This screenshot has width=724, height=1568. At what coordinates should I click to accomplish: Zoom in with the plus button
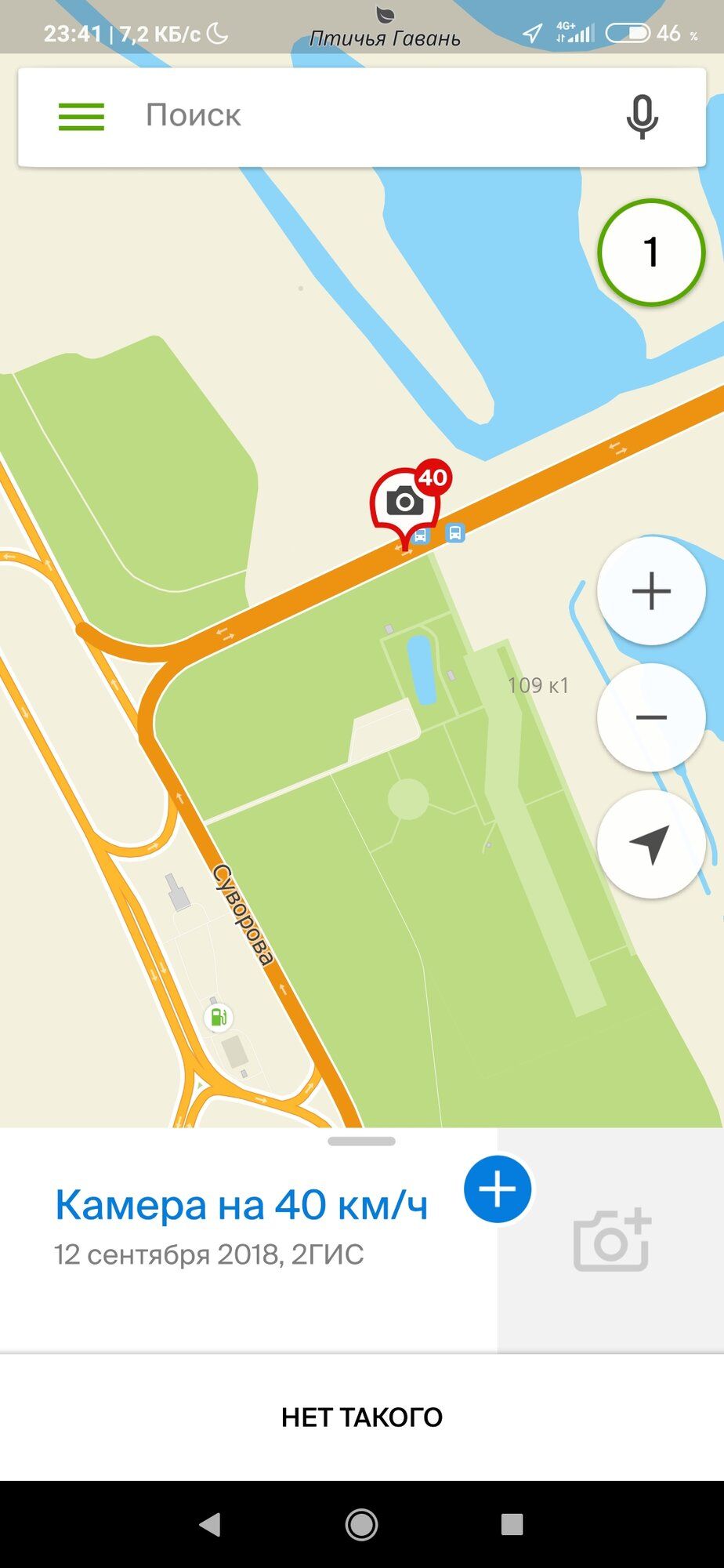coord(651,591)
